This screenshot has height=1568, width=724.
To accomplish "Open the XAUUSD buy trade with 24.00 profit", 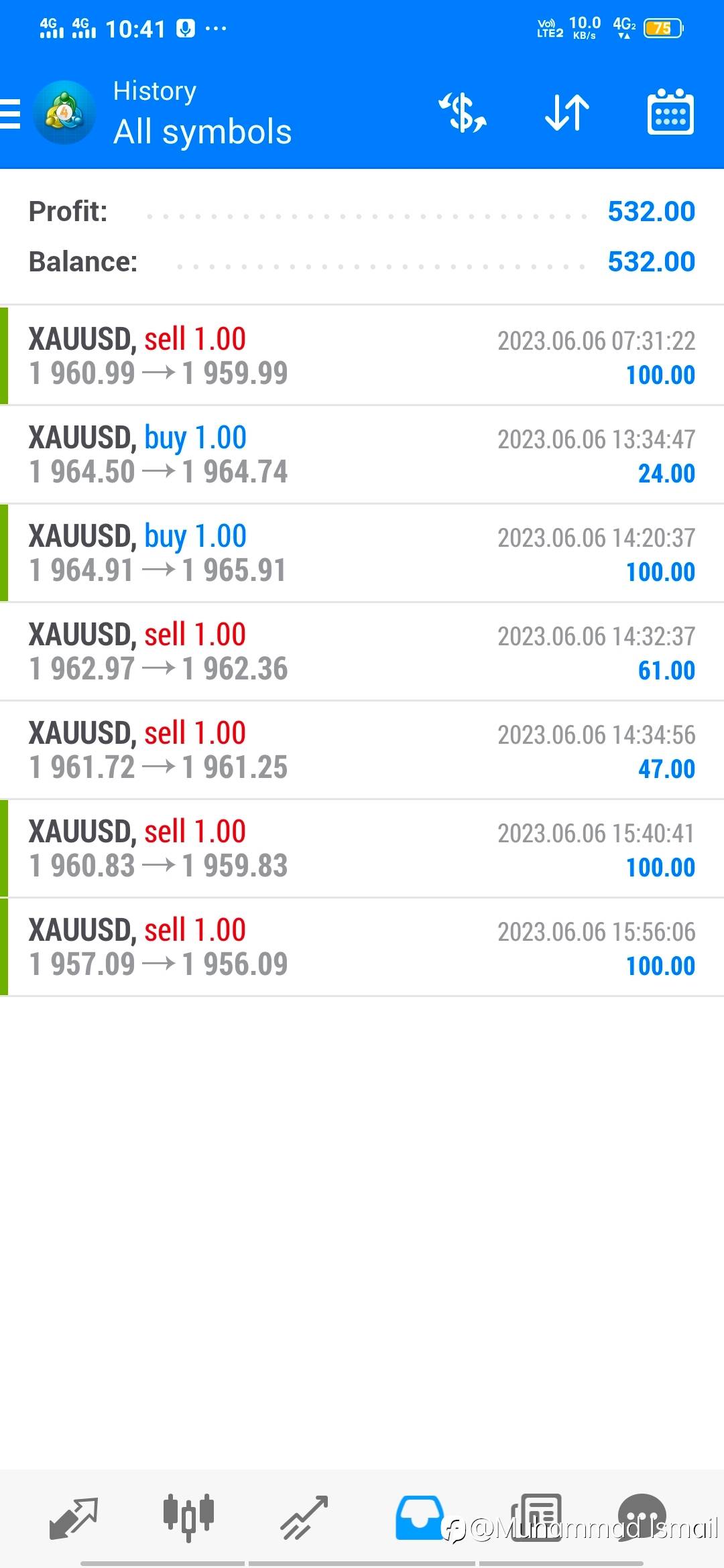I will click(362, 454).
